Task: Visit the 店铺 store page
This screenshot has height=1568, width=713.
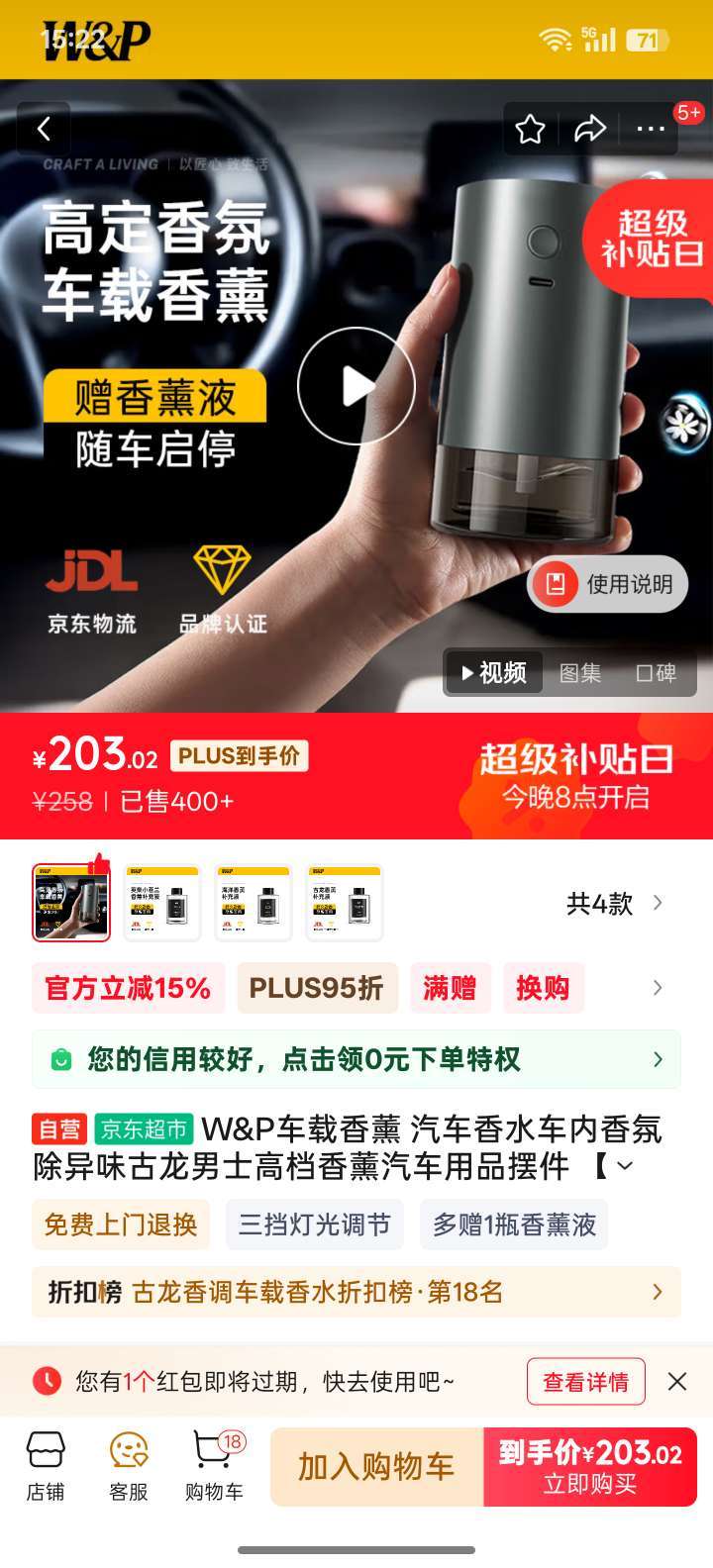Action: (46, 1466)
